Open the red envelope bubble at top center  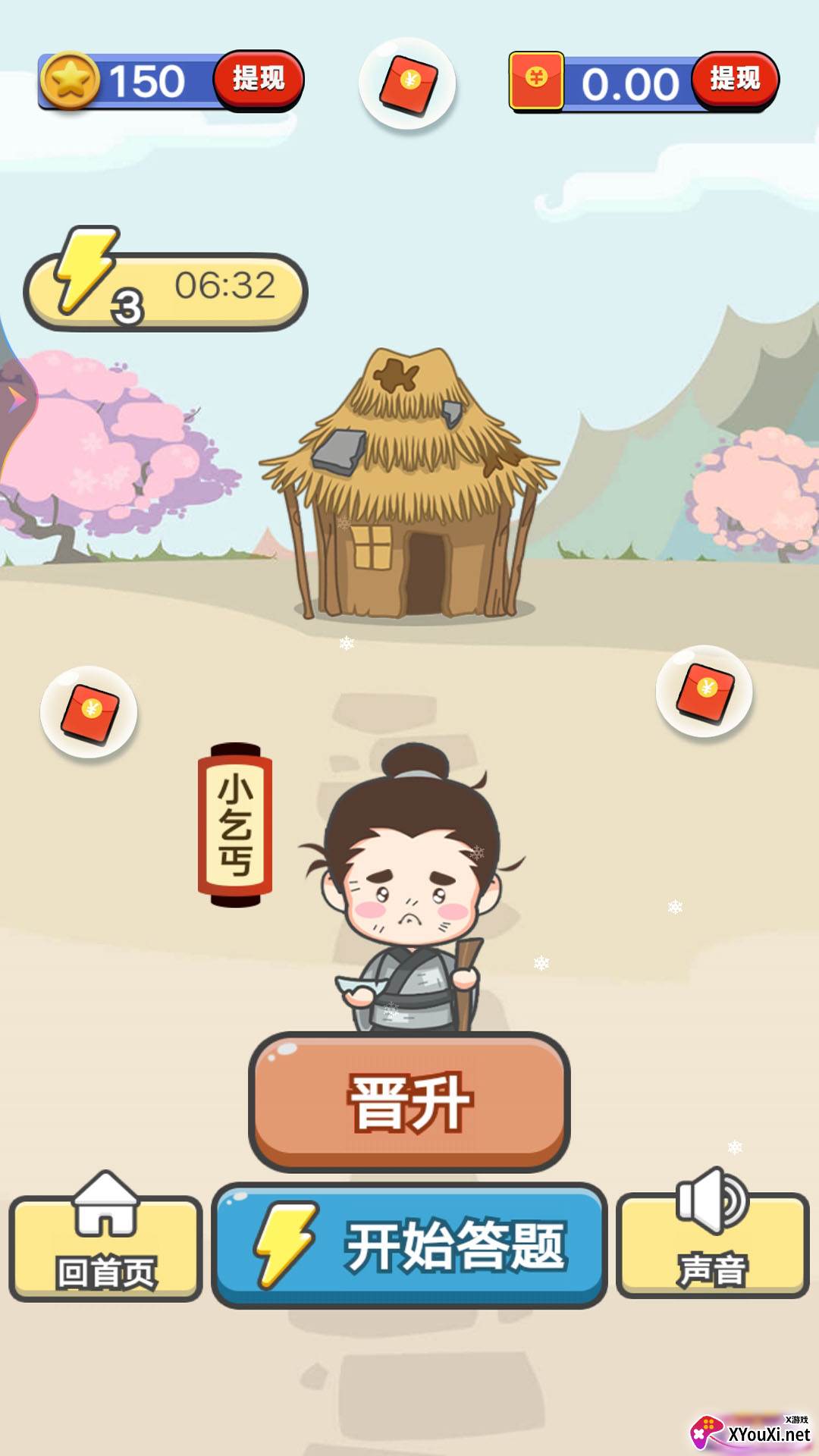coord(408,83)
